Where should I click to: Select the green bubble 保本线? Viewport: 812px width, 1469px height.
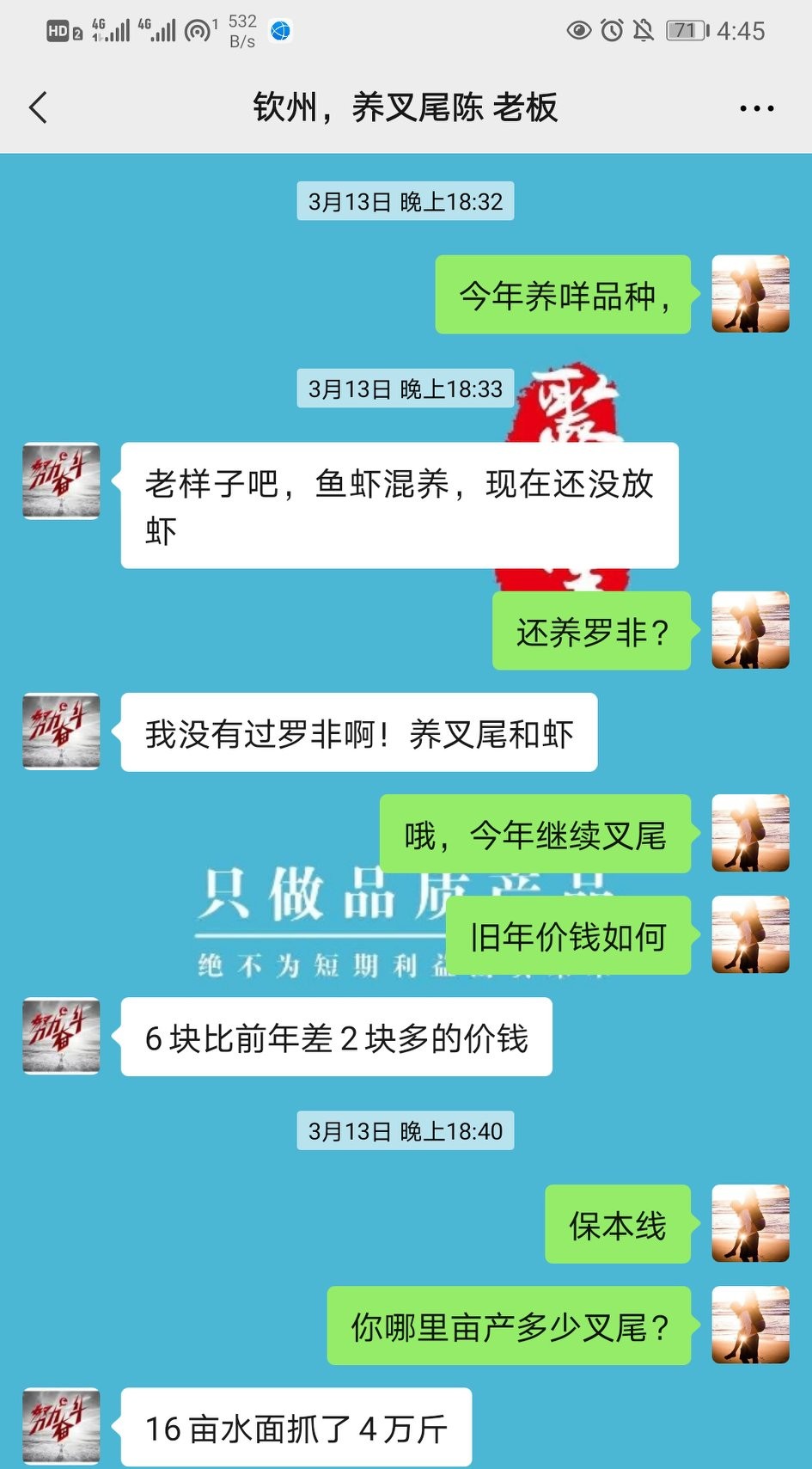[617, 1226]
